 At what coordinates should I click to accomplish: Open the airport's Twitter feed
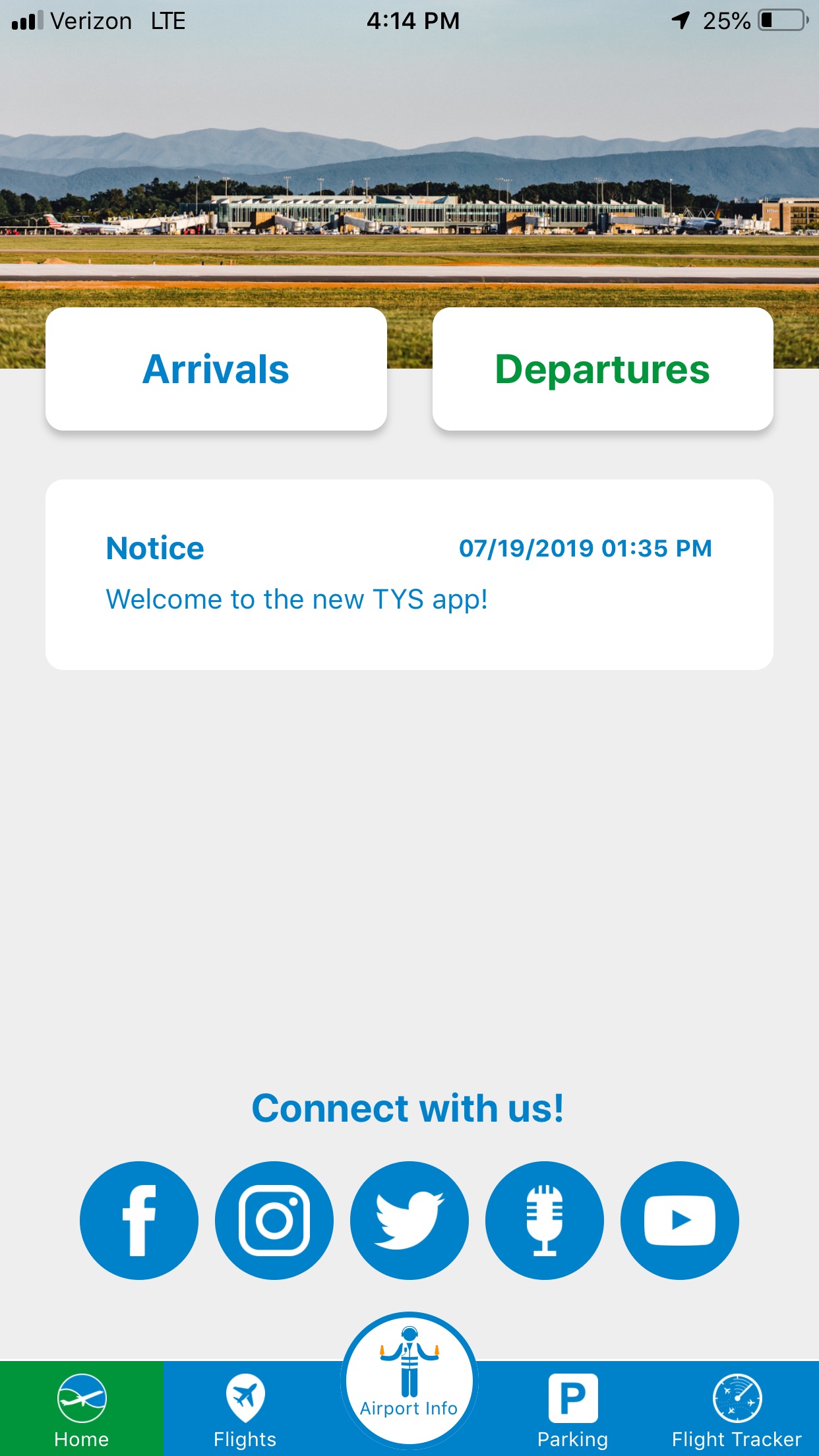click(x=409, y=1220)
